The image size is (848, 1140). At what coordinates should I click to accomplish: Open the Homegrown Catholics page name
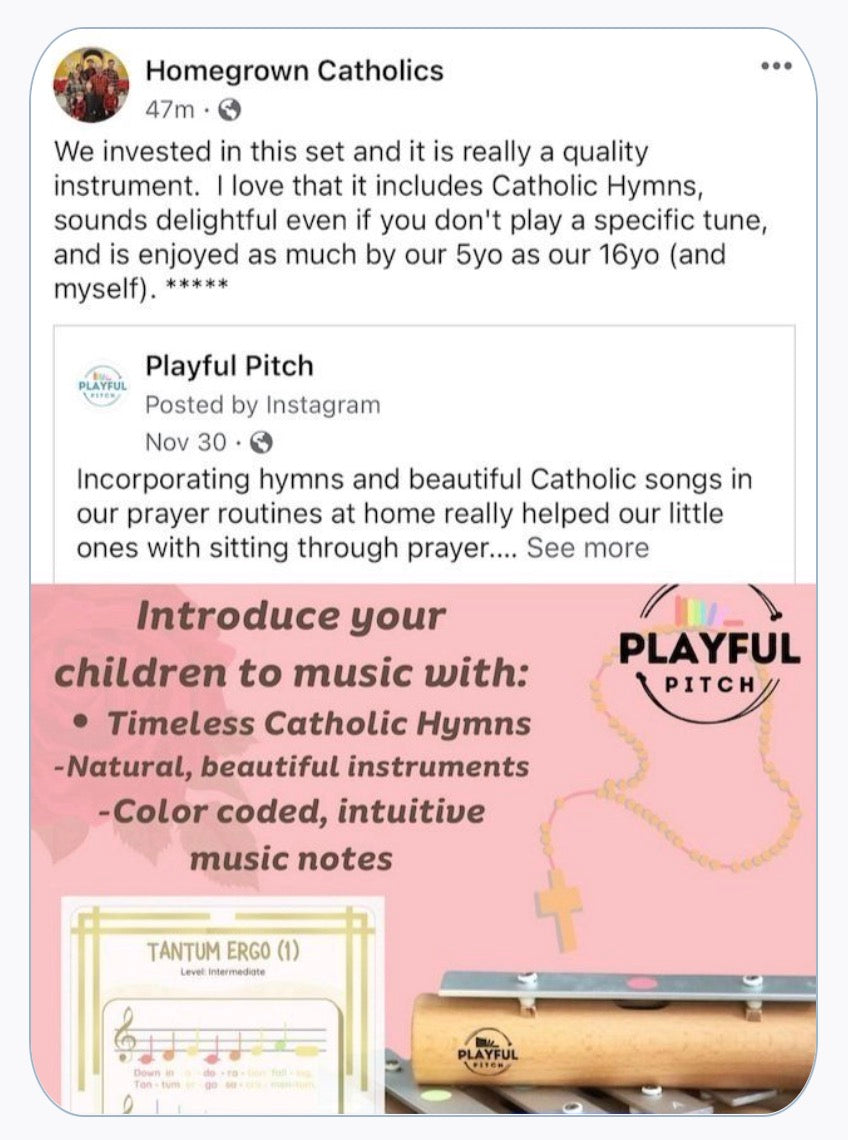[294, 71]
